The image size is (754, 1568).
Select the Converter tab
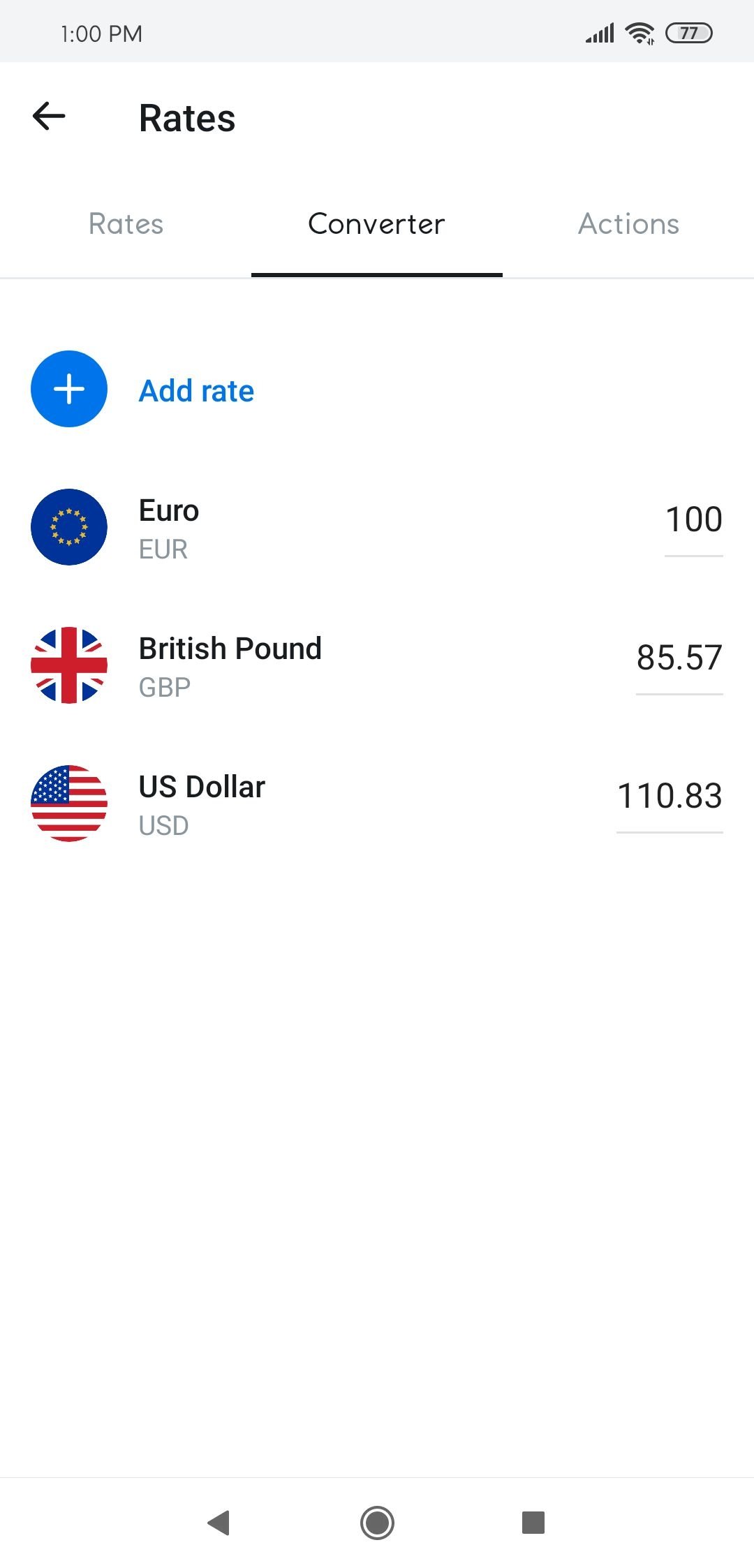377,224
